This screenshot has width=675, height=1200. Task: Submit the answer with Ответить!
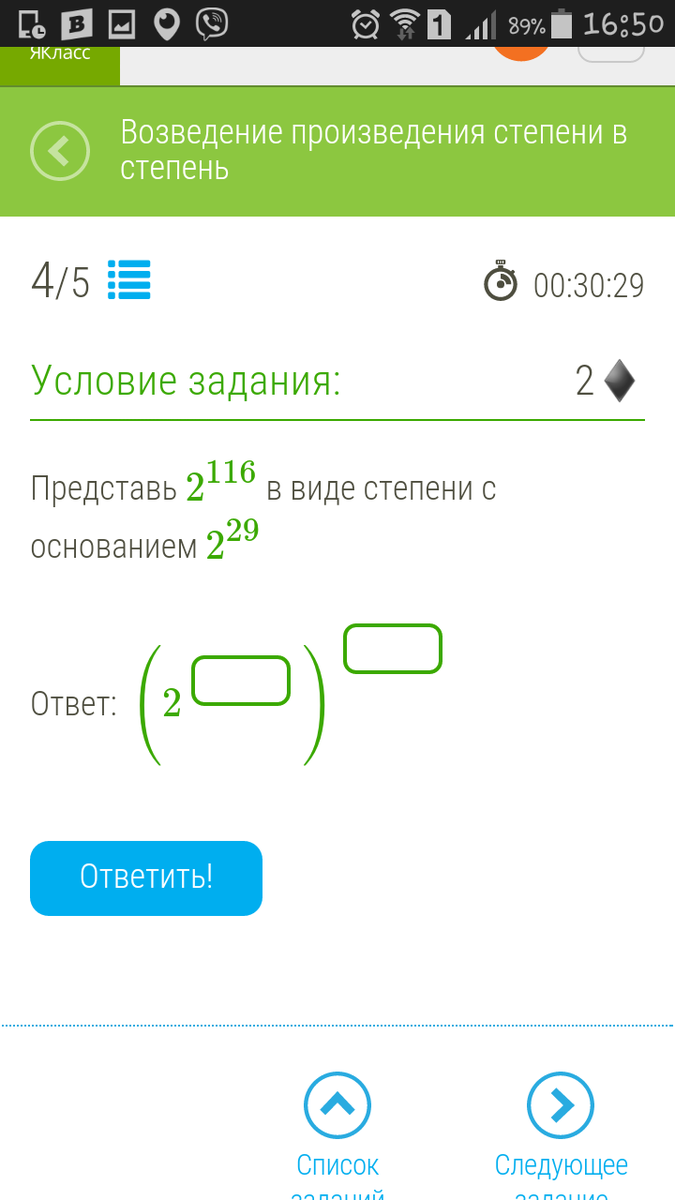coord(146,878)
